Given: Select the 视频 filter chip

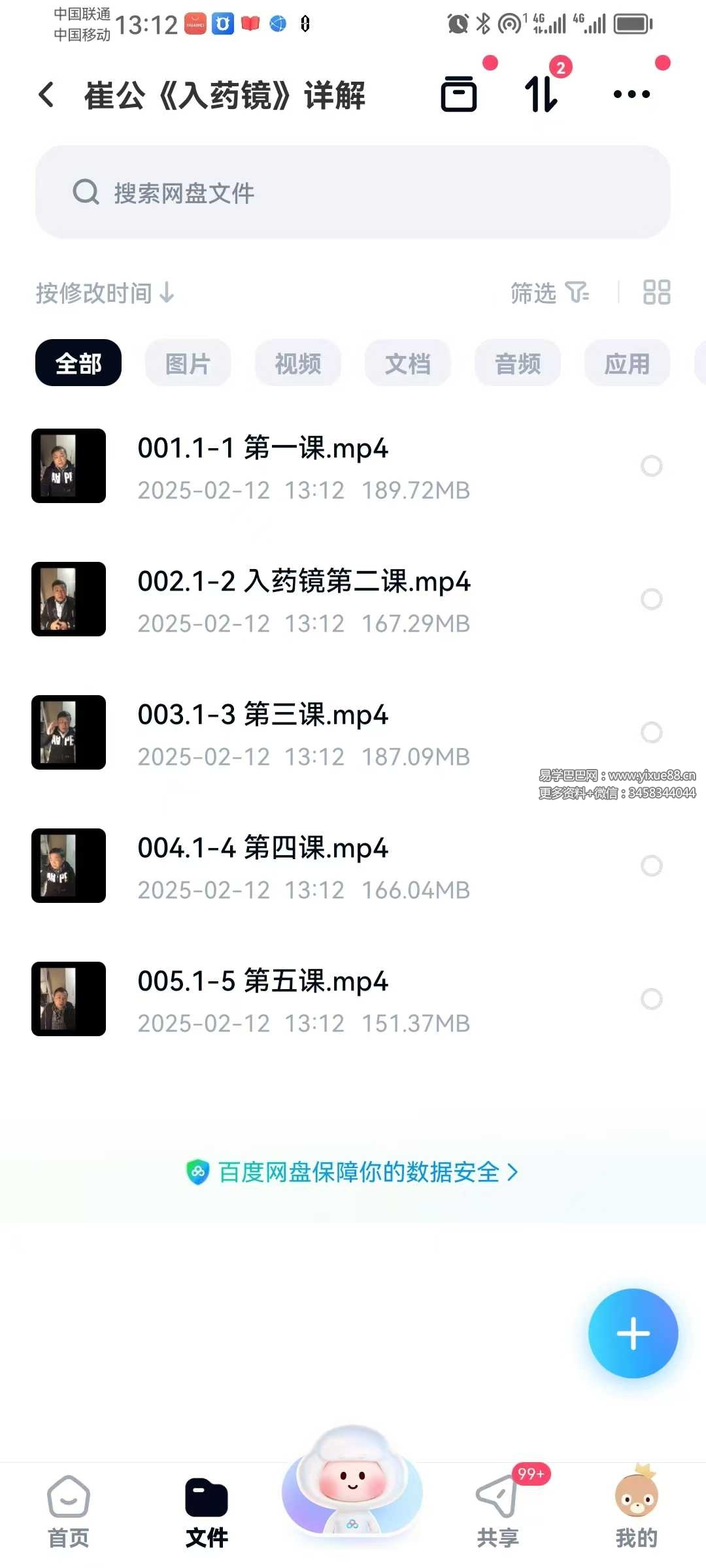Looking at the screenshot, I should (x=298, y=363).
